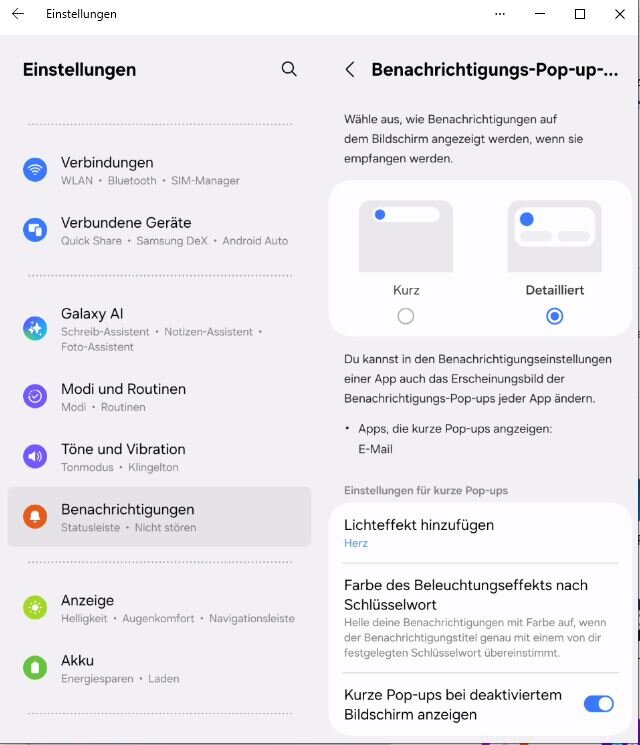The height and width of the screenshot is (745, 640).
Task: Go back from Benachrichtigungs-Pop-up page
Action: (350, 69)
